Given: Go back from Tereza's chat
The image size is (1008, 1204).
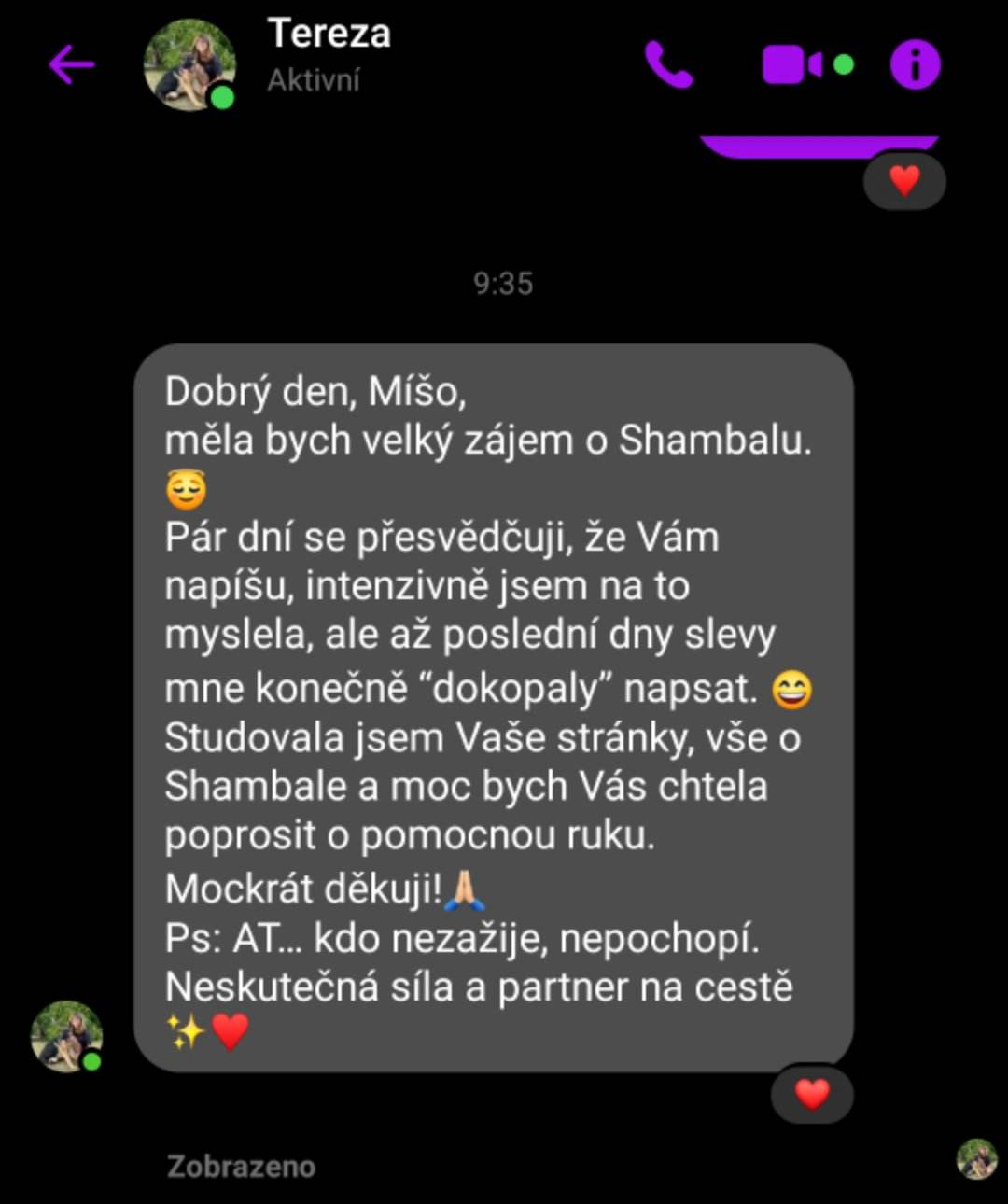Looking at the screenshot, I should pyautogui.click(x=71, y=64).
